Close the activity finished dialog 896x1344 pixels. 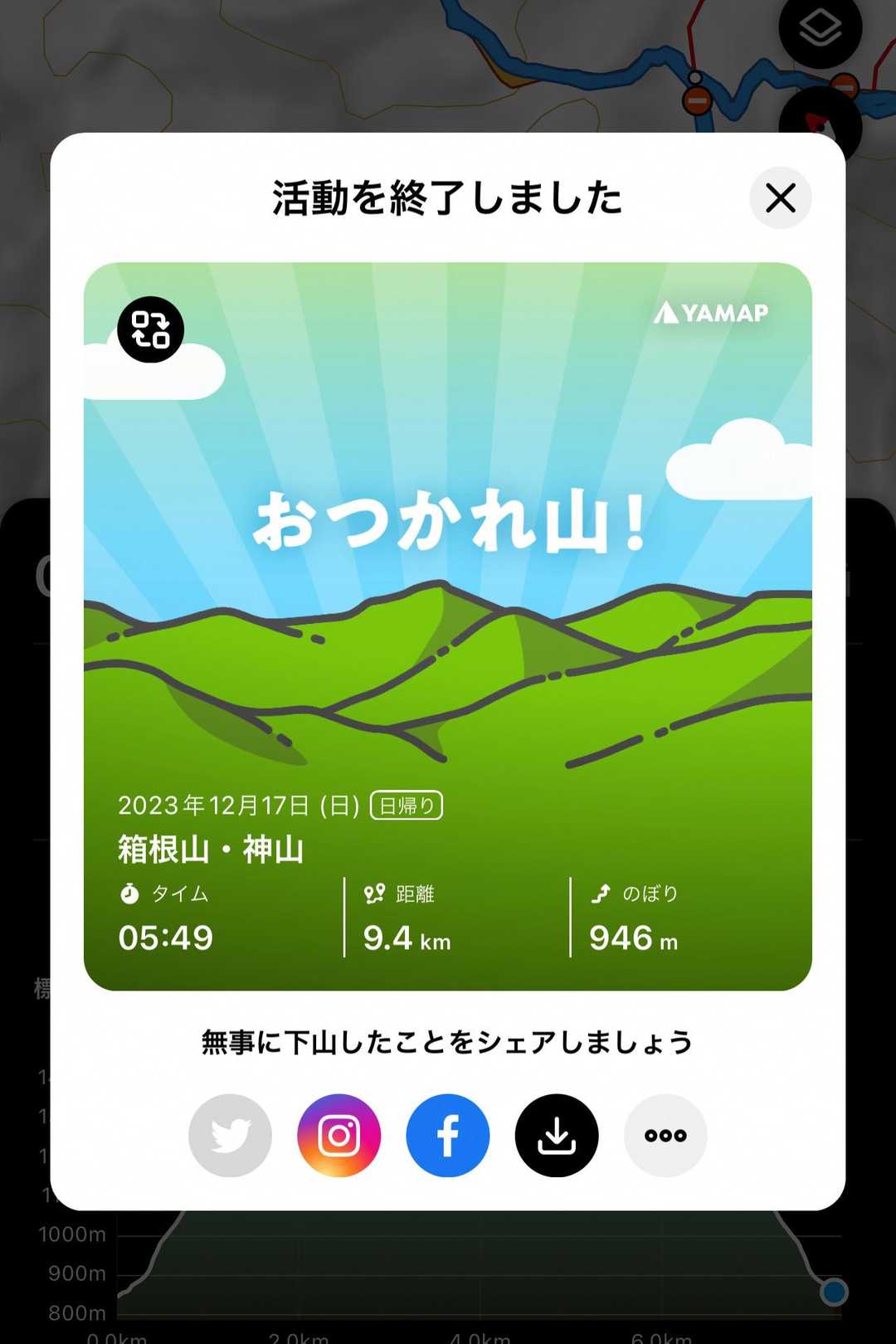pyautogui.click(x=780, y=198)
